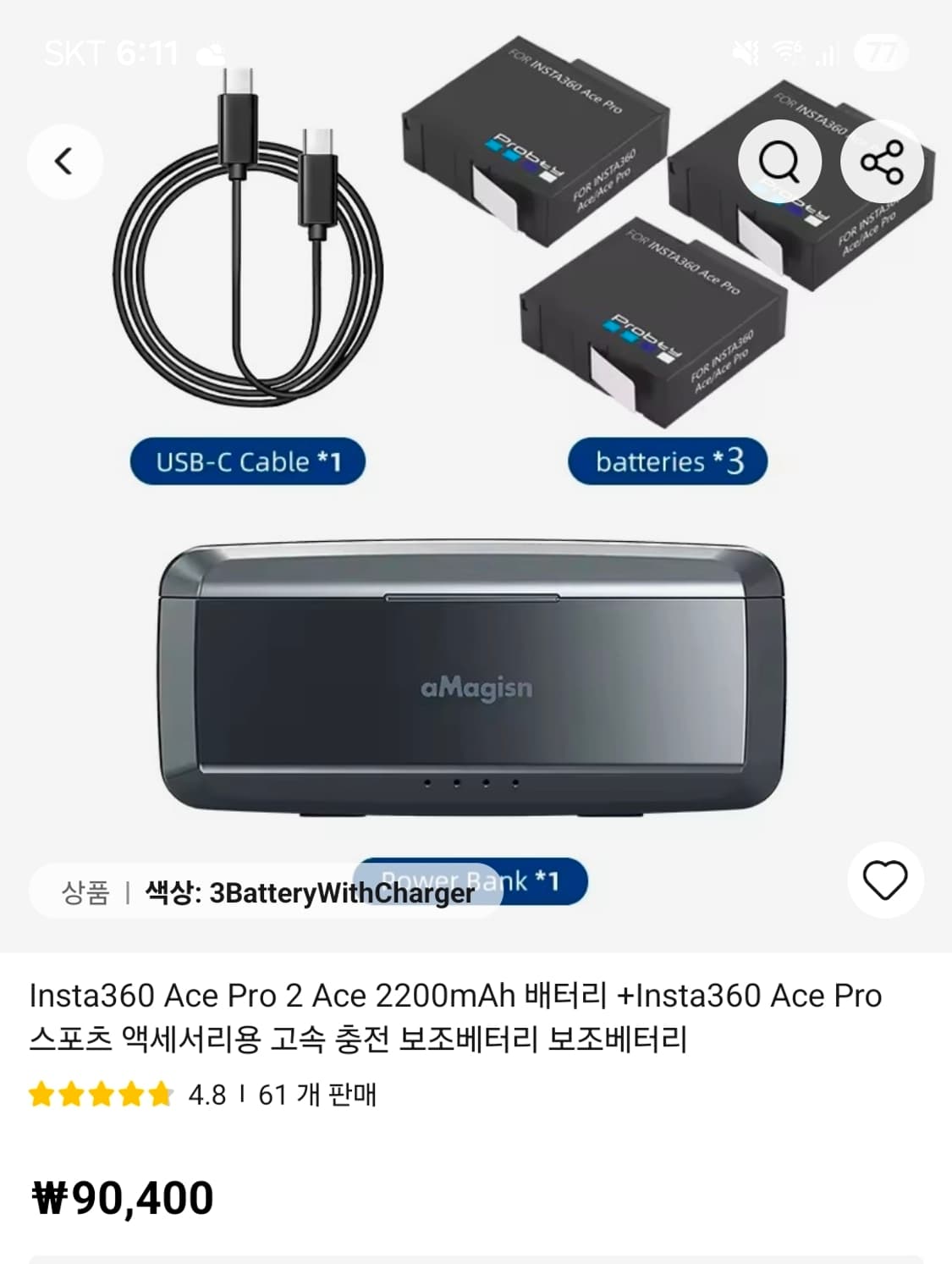
Task: Open the back arrow to return
Action: pos(64,161)
